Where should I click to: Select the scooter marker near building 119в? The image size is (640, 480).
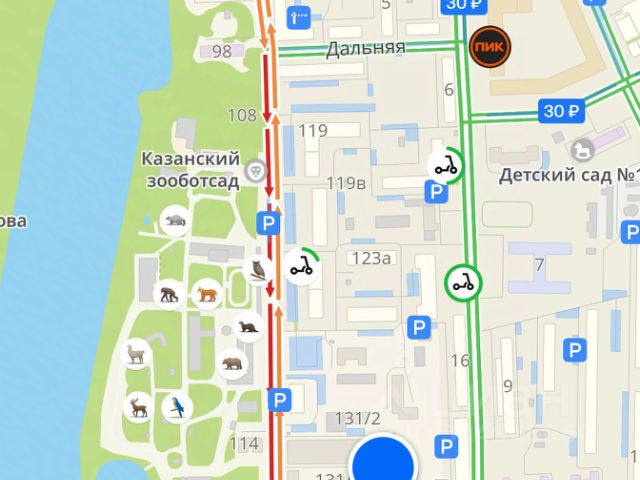click(444, 164)
